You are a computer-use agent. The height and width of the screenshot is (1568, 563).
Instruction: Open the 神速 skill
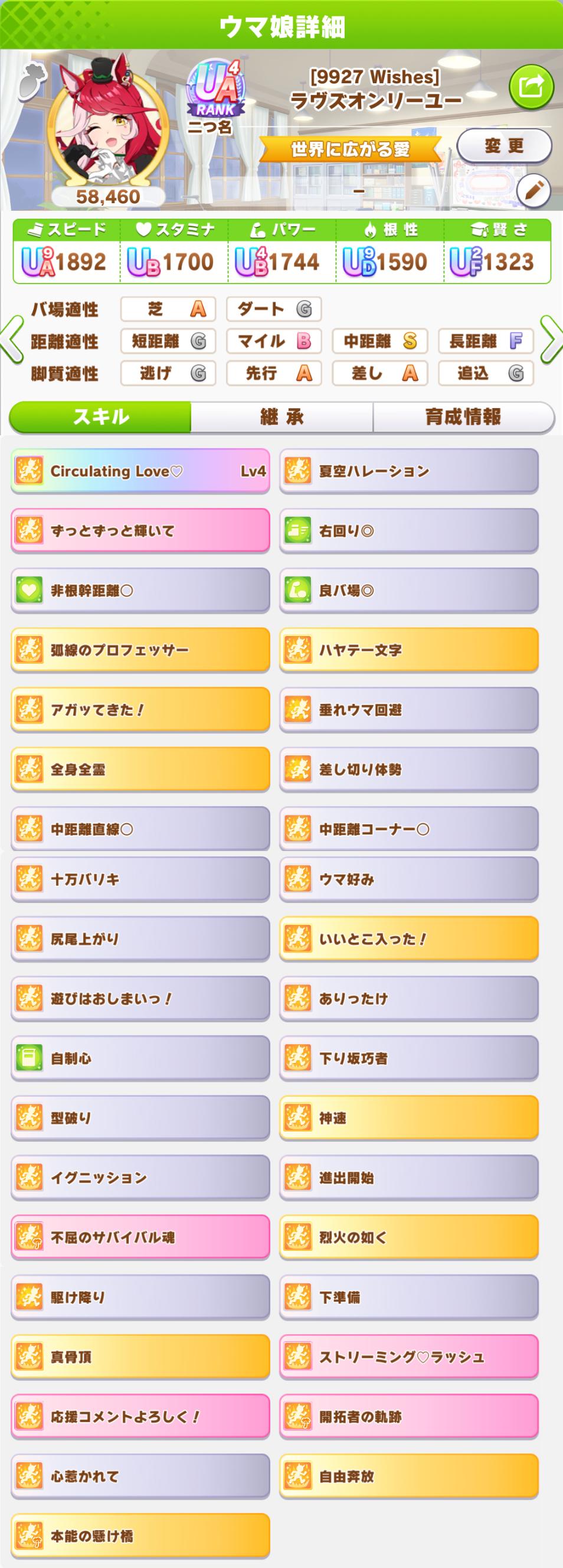[408, 1117]
